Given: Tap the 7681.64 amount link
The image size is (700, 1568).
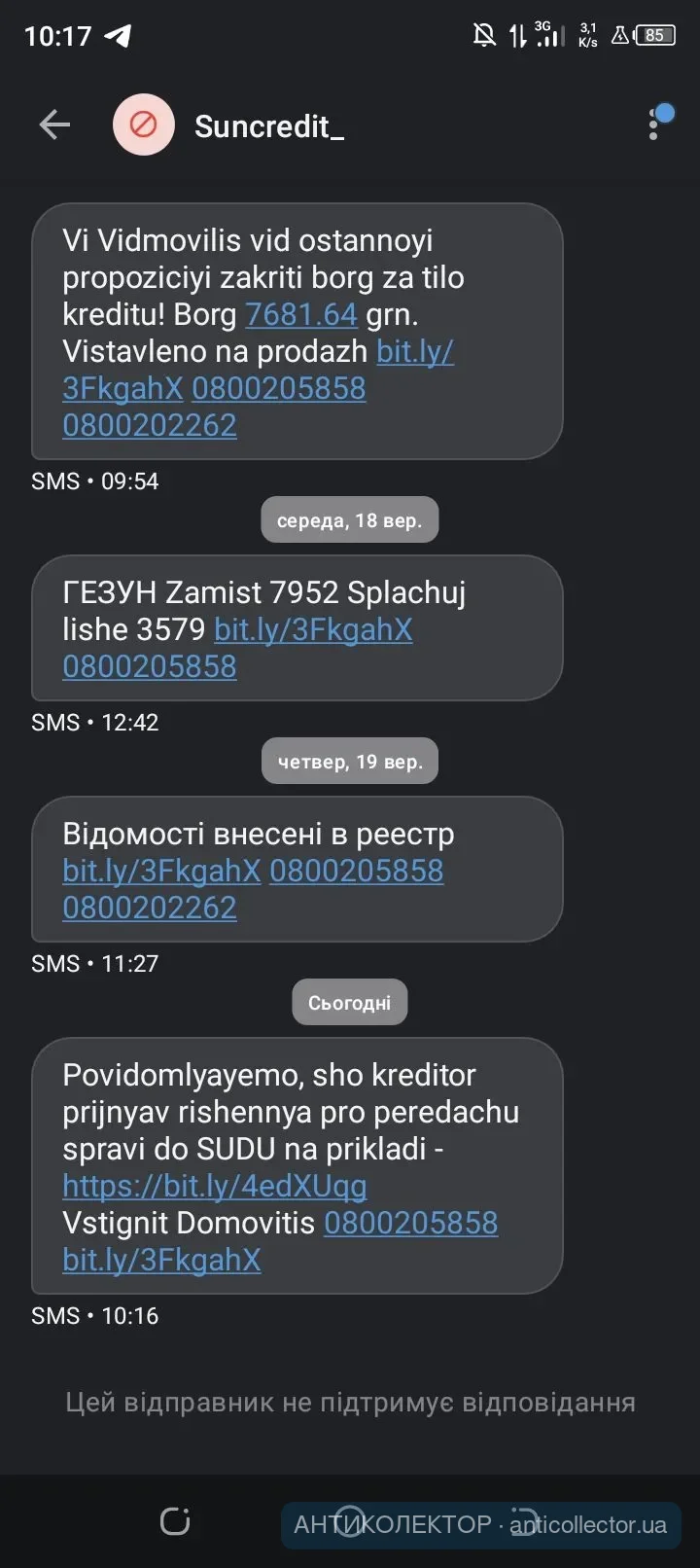Looking at the screenshot, I should click(301, 314).
